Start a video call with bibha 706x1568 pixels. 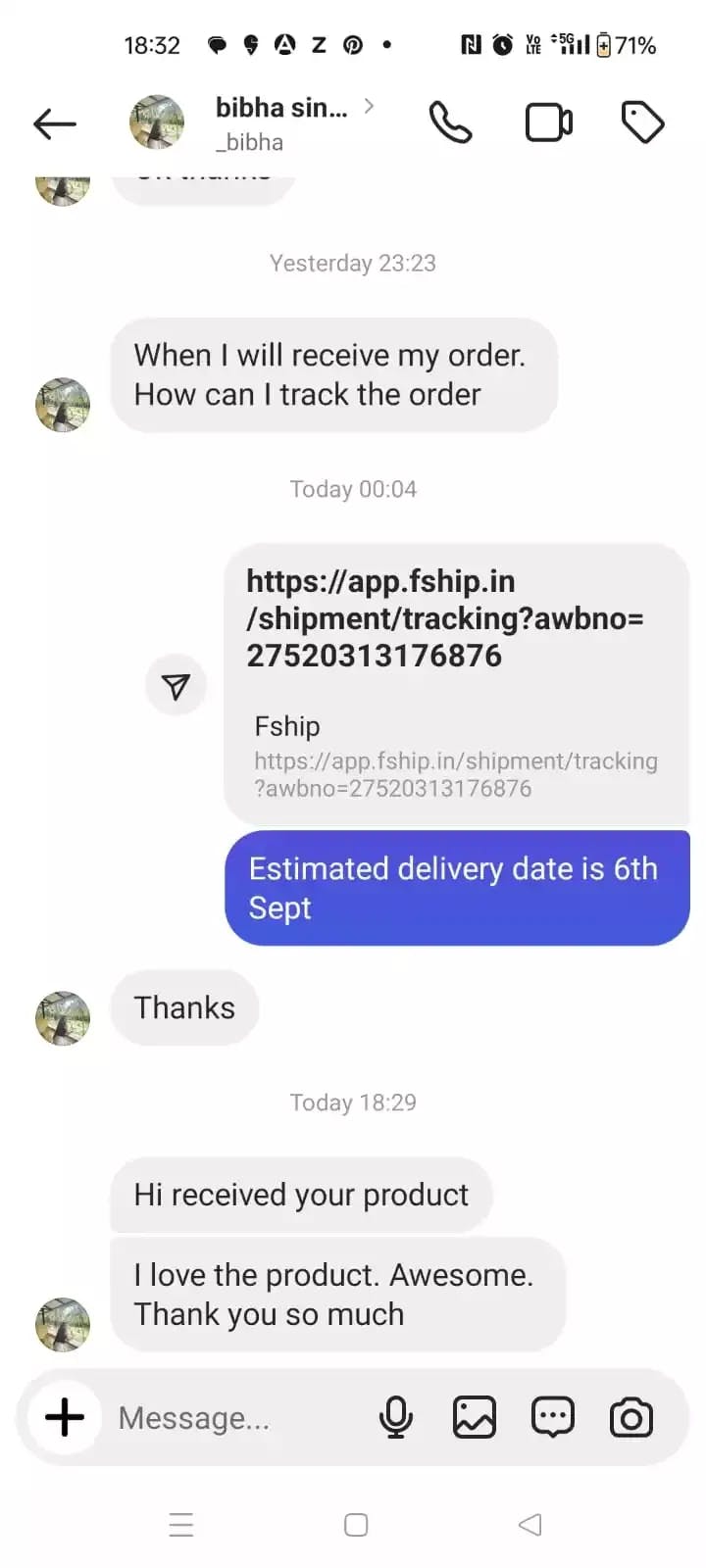coord(549,123)
